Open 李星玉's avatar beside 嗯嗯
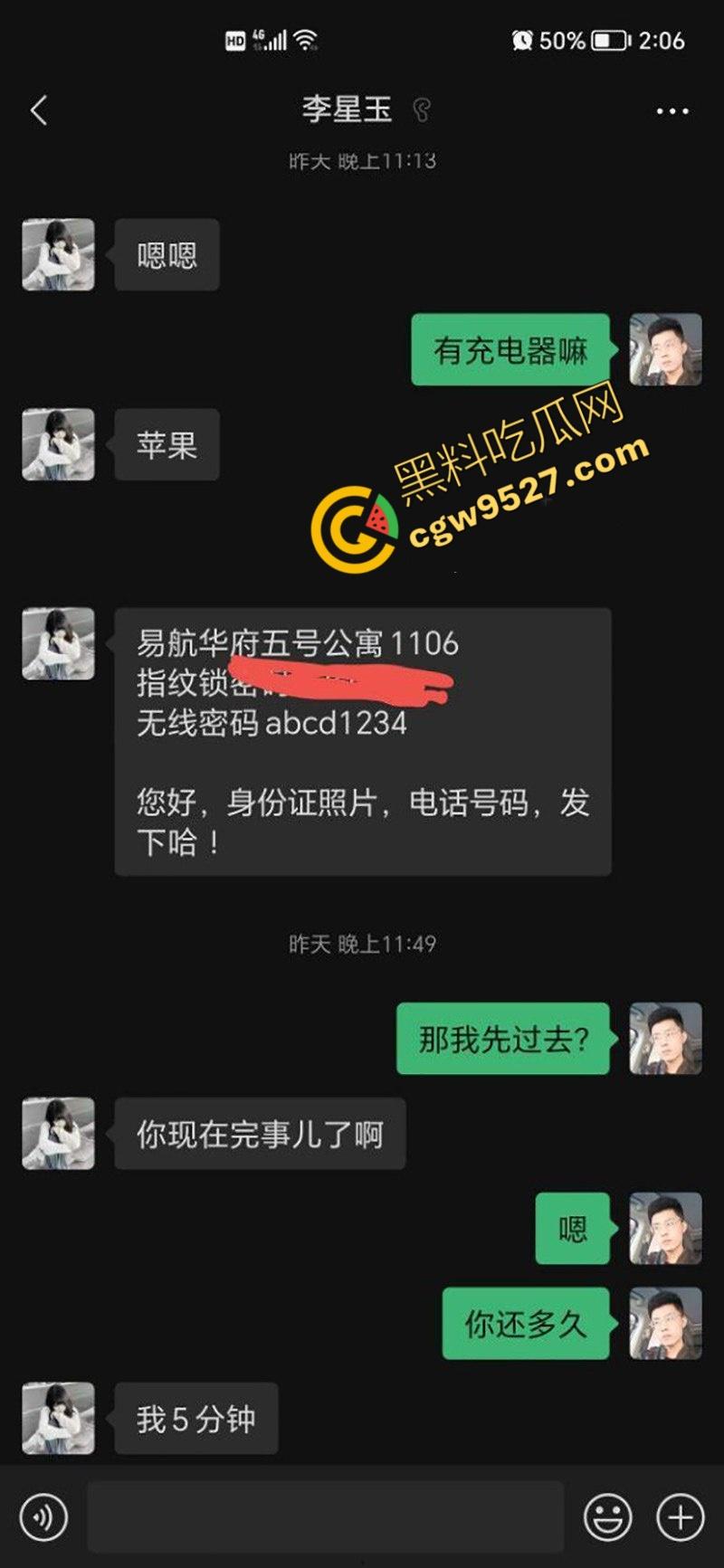724x1568 pixels. (59, 254)
